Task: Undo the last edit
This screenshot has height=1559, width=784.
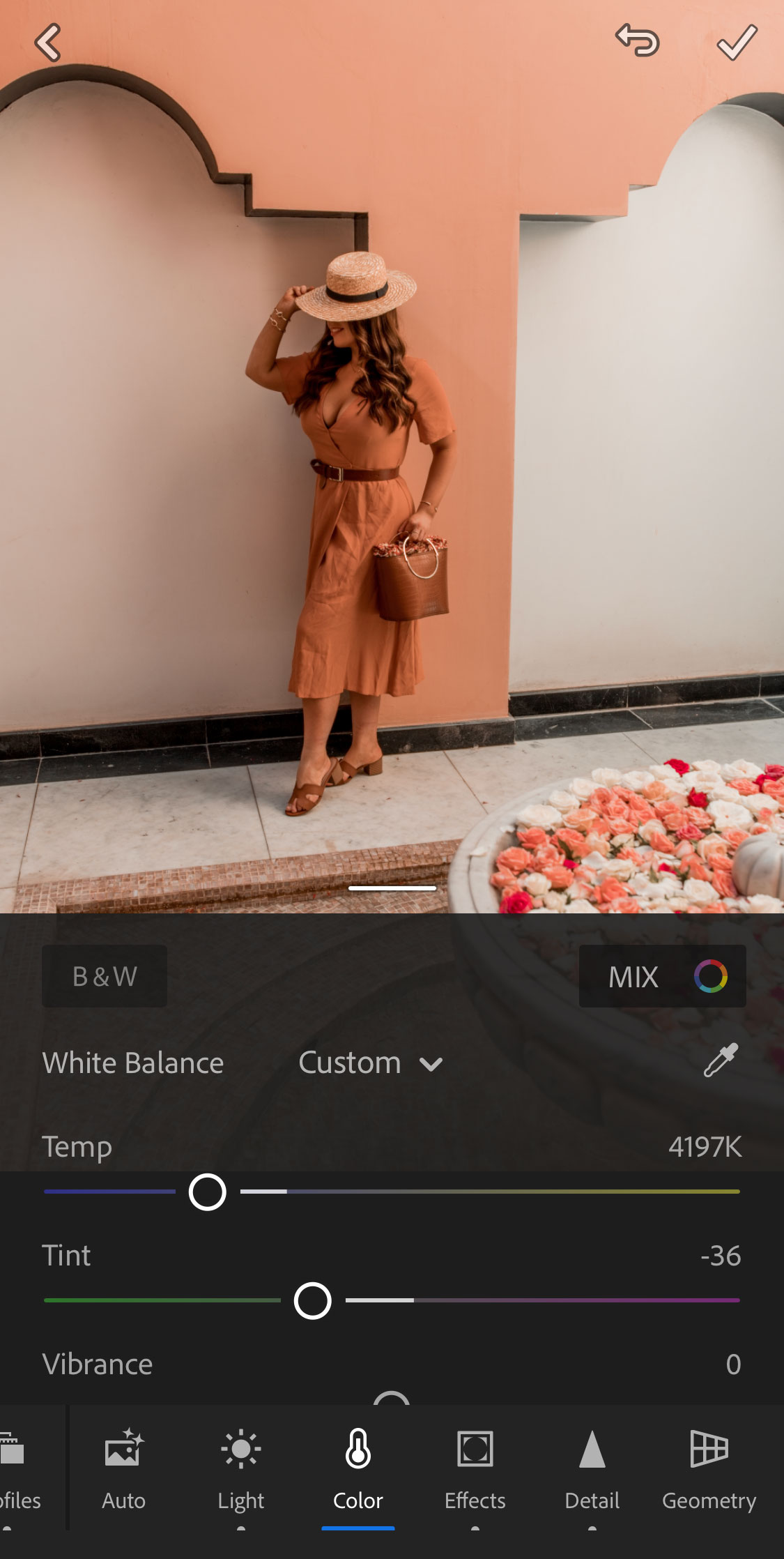Action: [638, 40]
